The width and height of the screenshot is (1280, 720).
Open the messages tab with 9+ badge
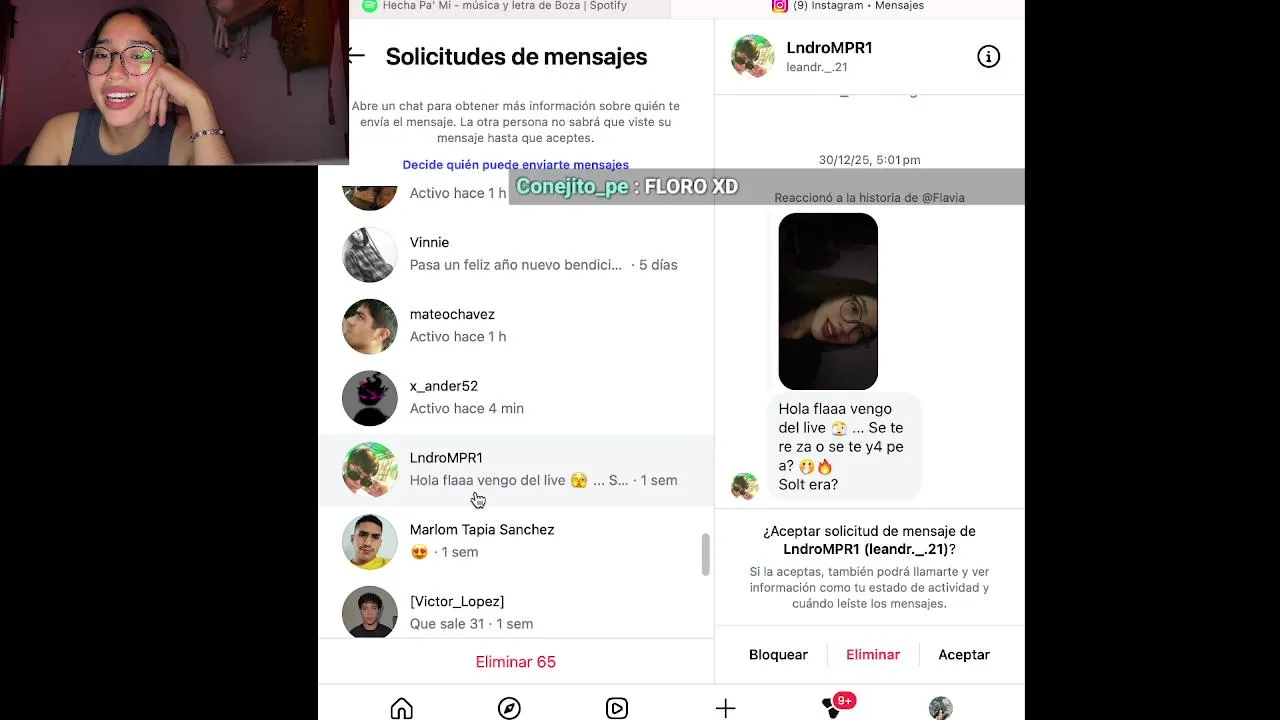(x=833, y=707)
